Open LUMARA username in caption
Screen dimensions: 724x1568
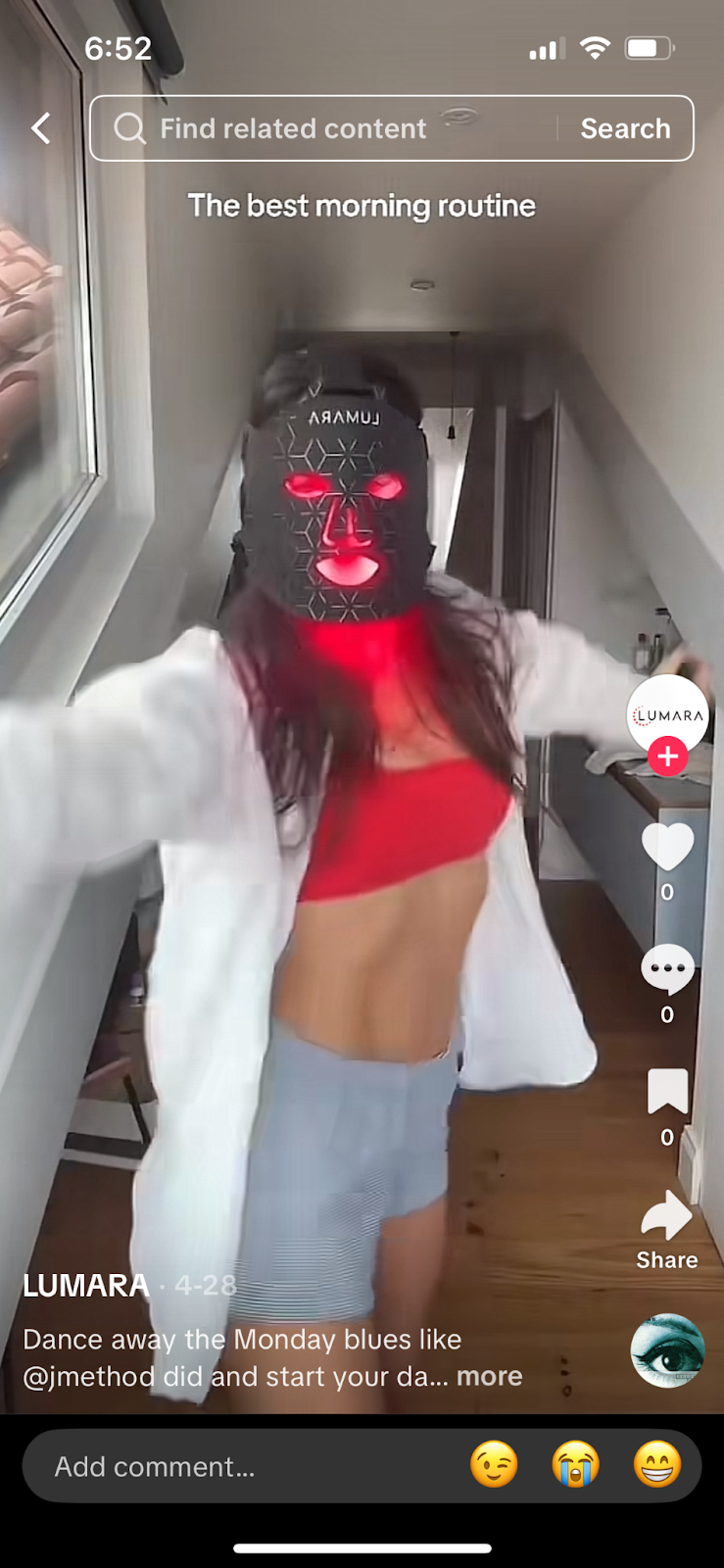(86, 1285)
